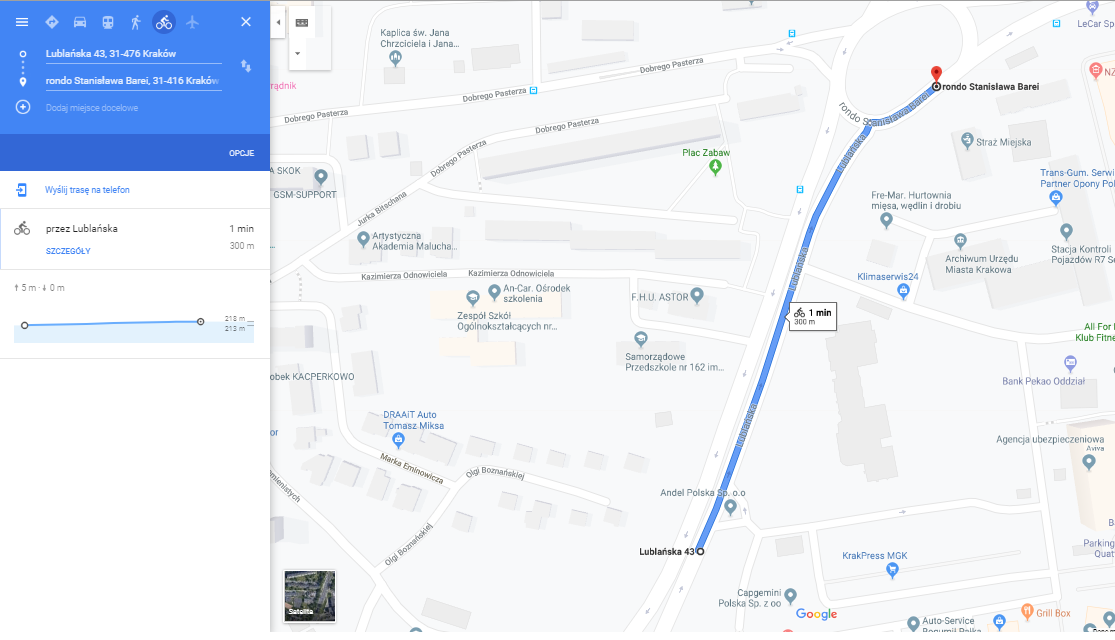Open route OPCJE options
The image size is (1115, 640).
241,153
